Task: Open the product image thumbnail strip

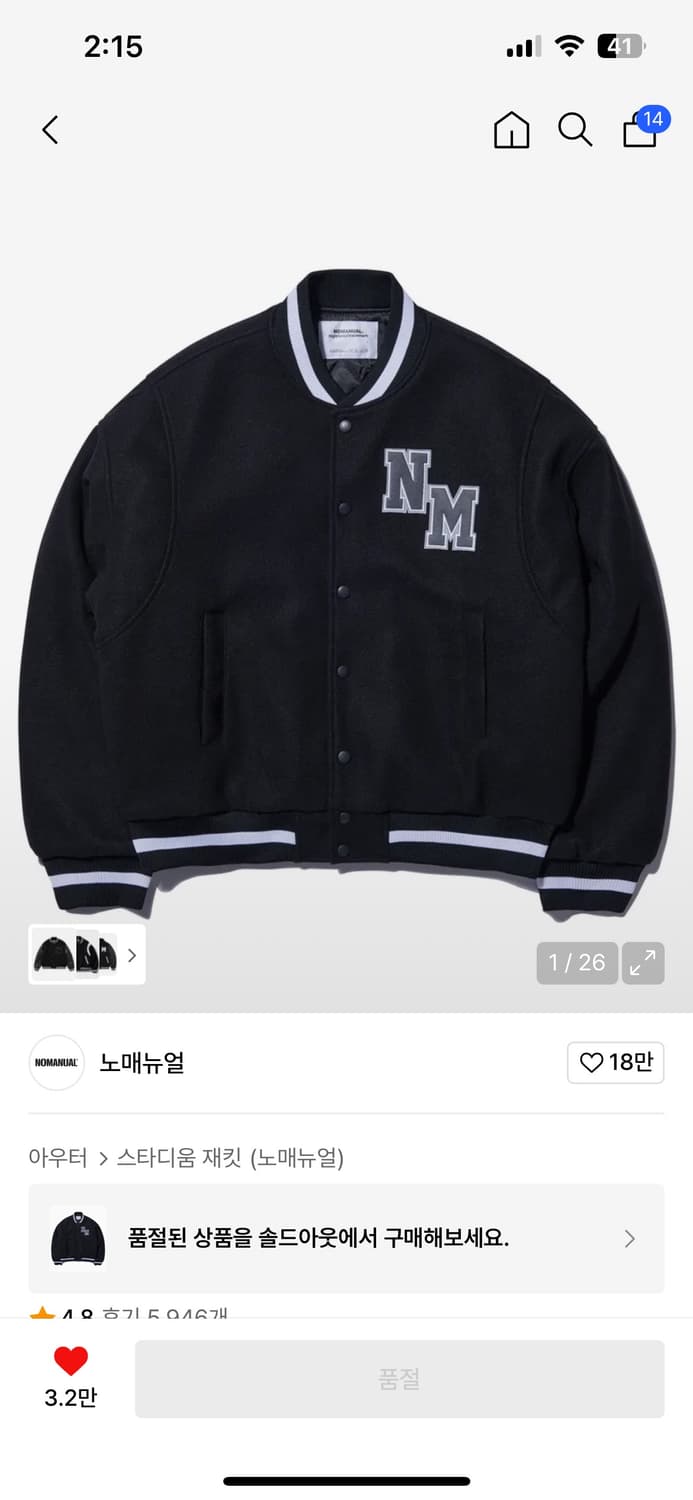Action: coord(87,954)
